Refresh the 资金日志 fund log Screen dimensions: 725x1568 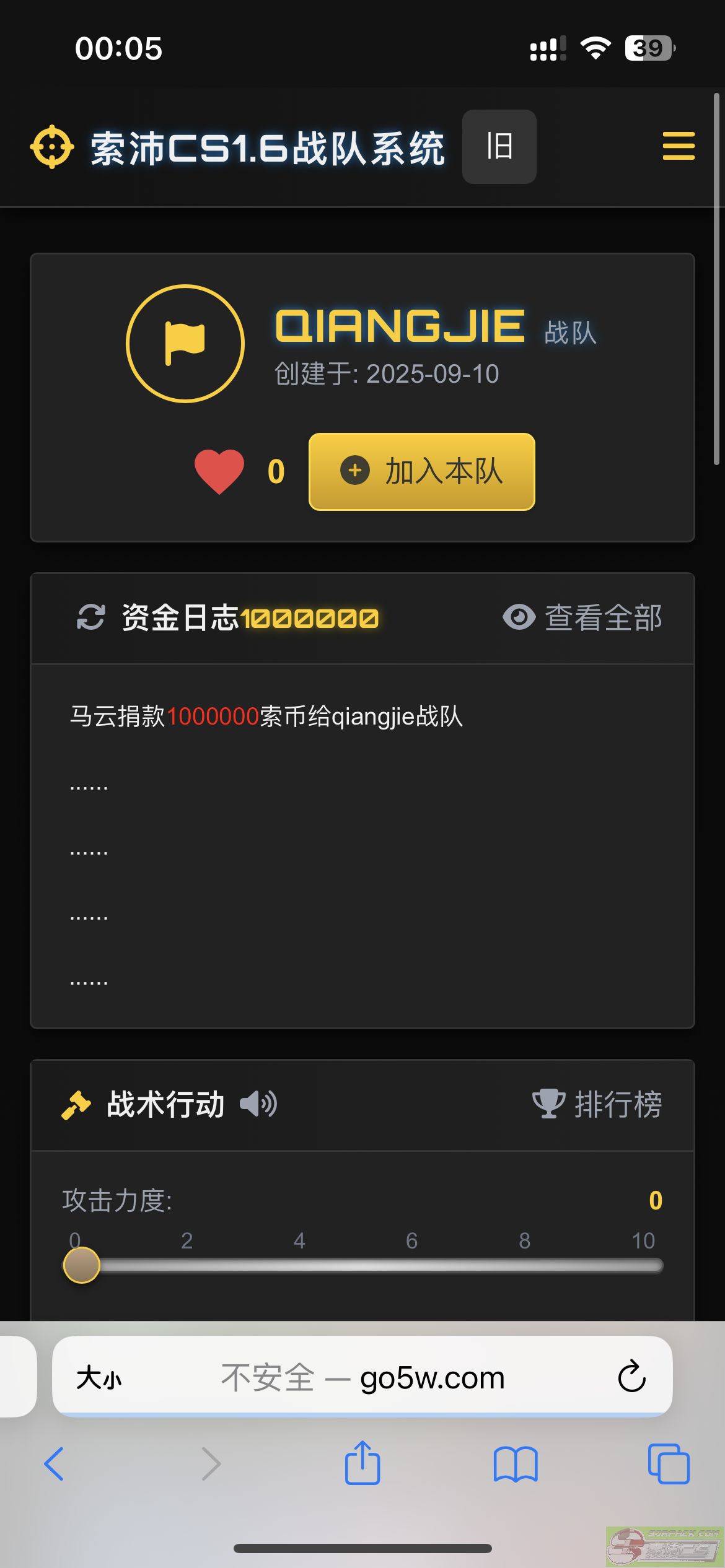tap(90, 617)
